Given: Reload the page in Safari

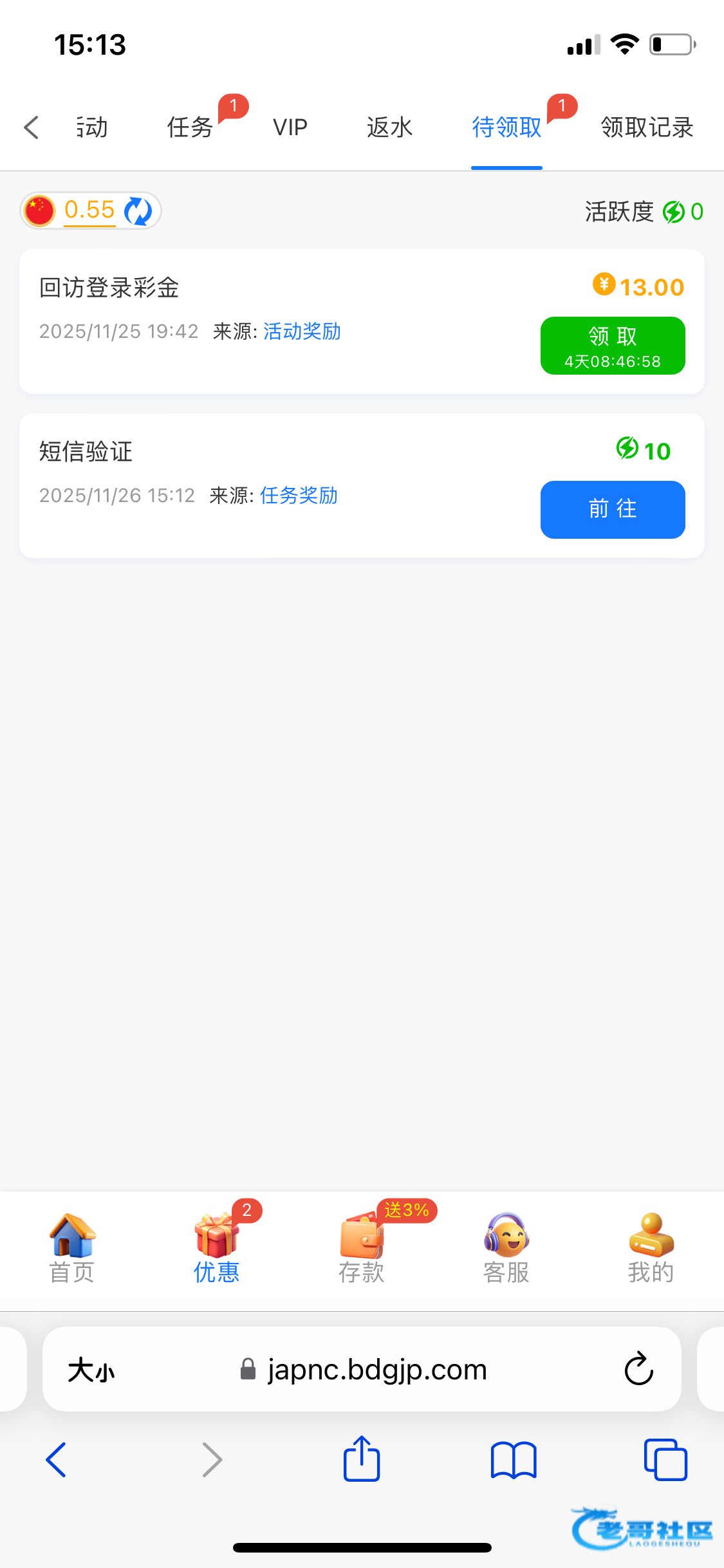Looking at the screenshot, I should tap(638, 1369).
